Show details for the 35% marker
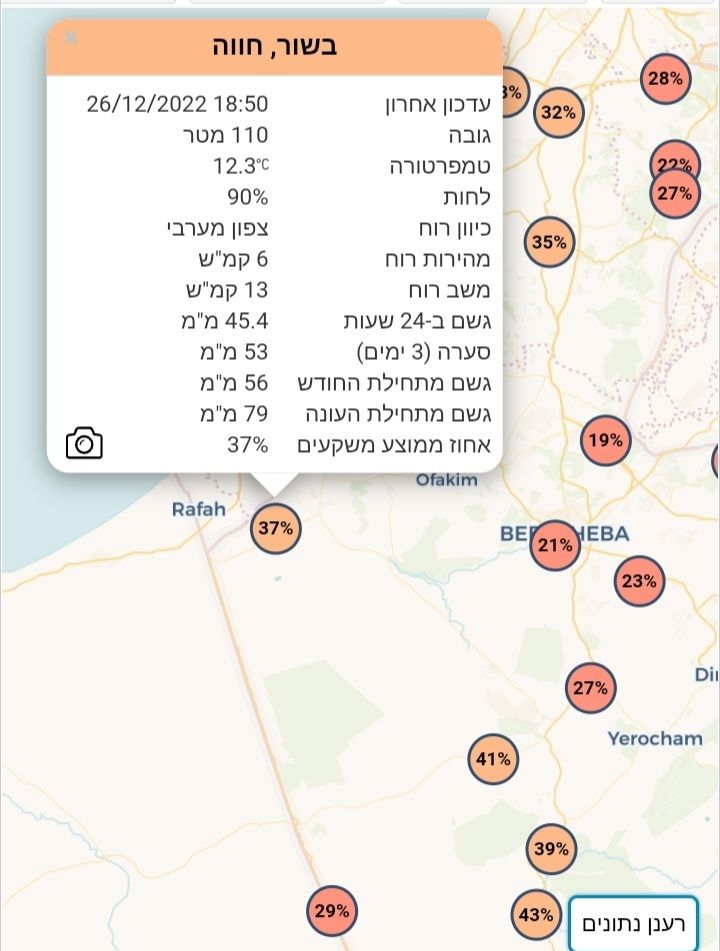Image resolution: width=720 pixels, height=951 pixels. click(x=549, y=242)
